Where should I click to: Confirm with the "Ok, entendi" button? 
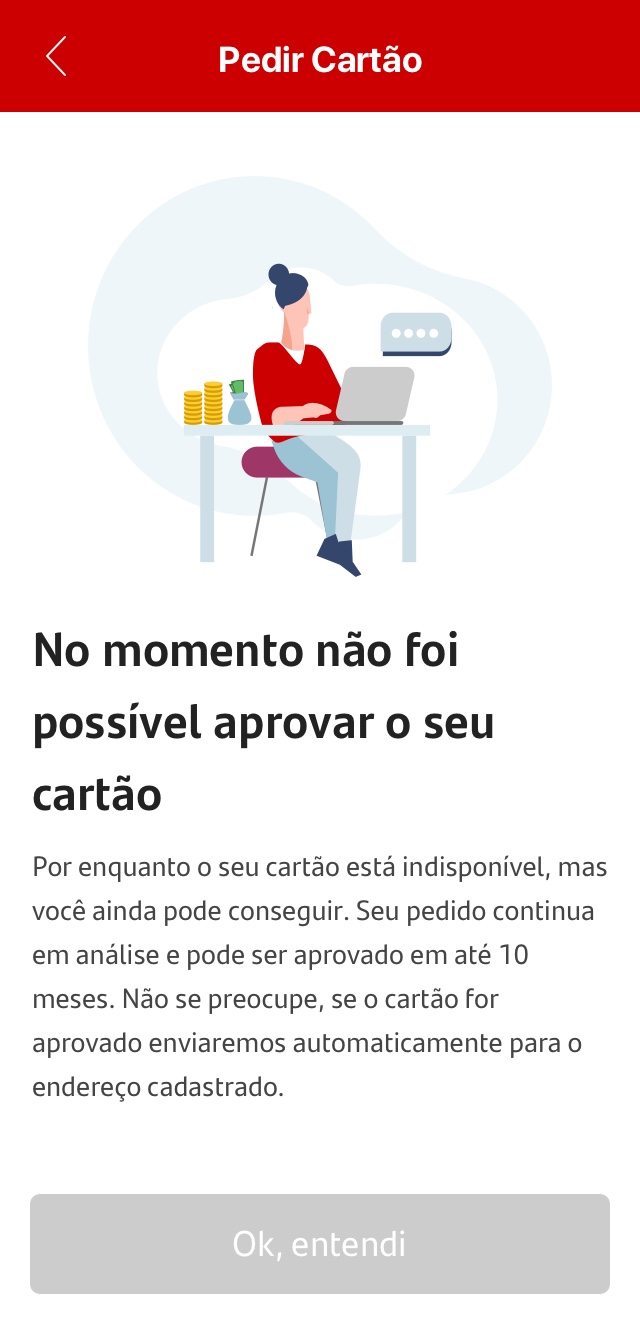click(x=320, y=1244)
